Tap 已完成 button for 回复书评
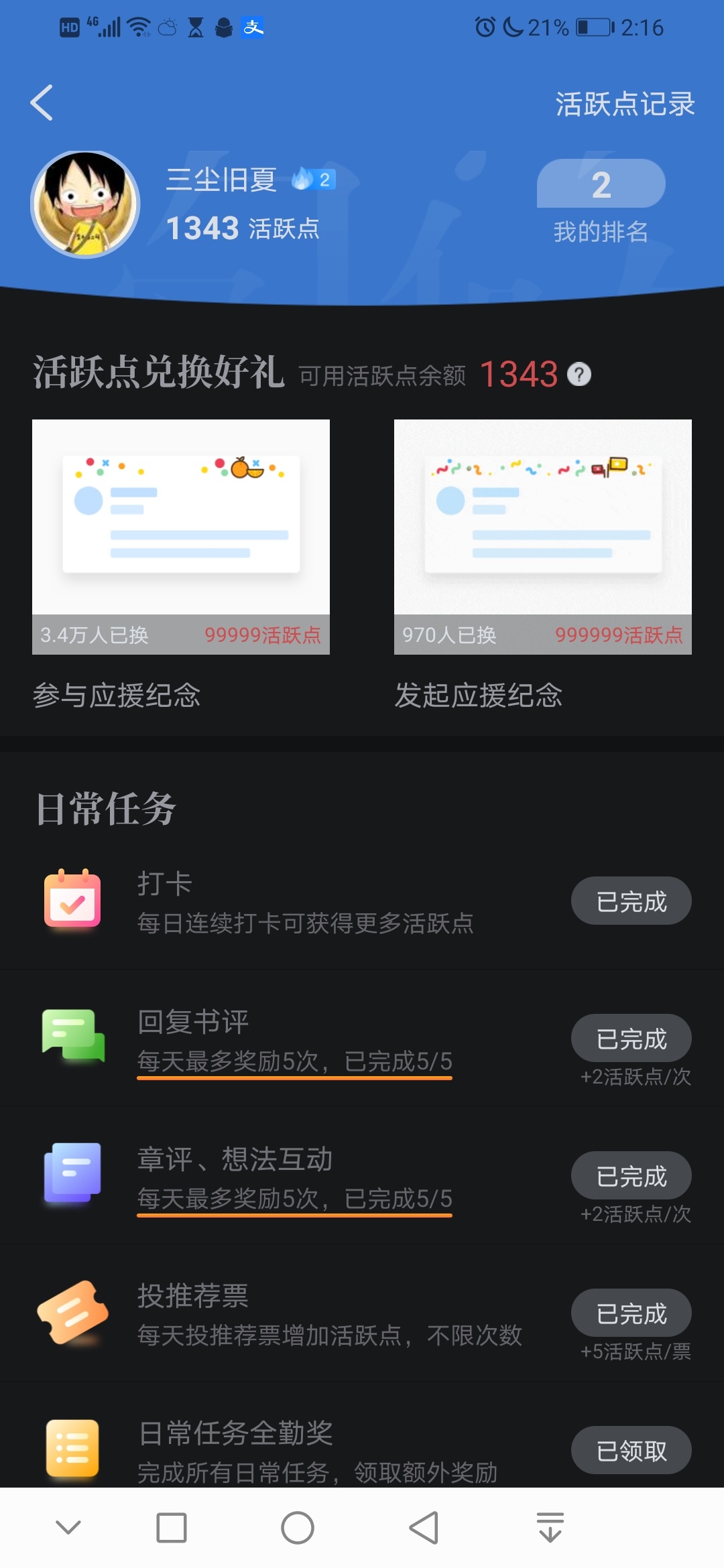The height and width of the screenshot is (1568, 724). pos(631,1038)
